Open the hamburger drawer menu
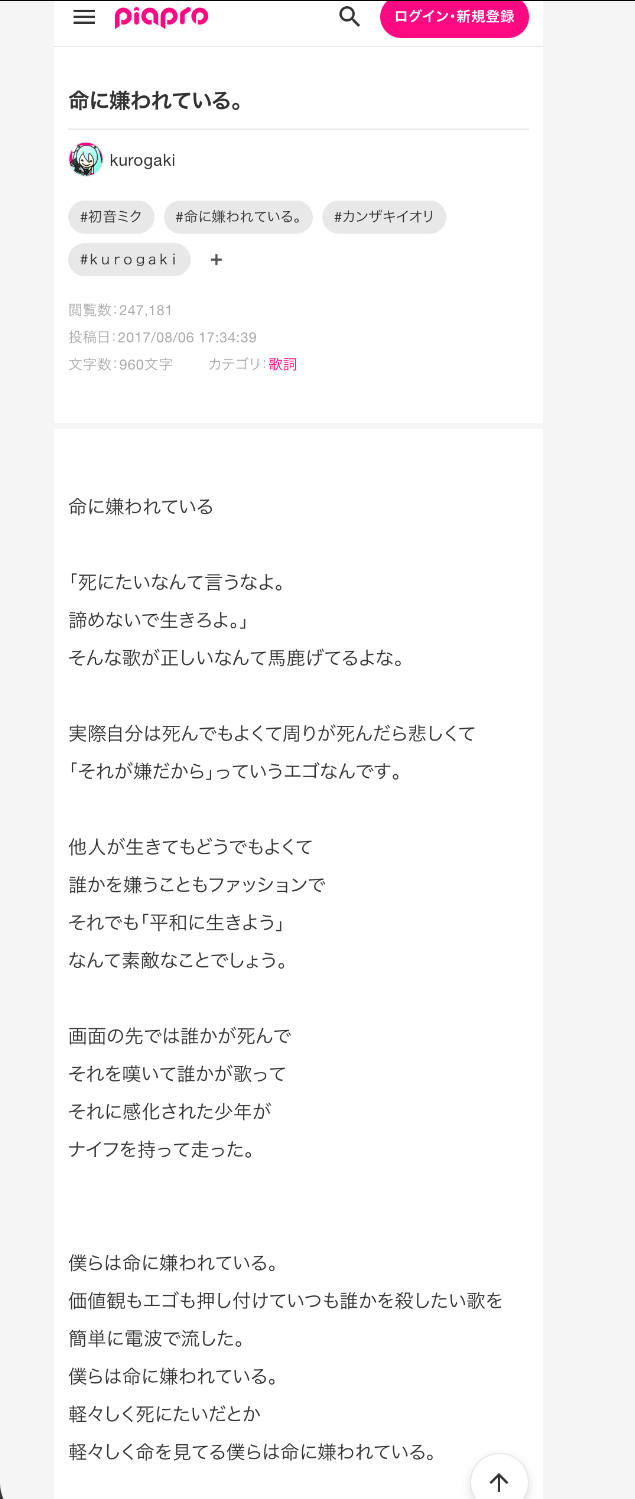This screenshot has width=635, height=1499. click(84, 17)
